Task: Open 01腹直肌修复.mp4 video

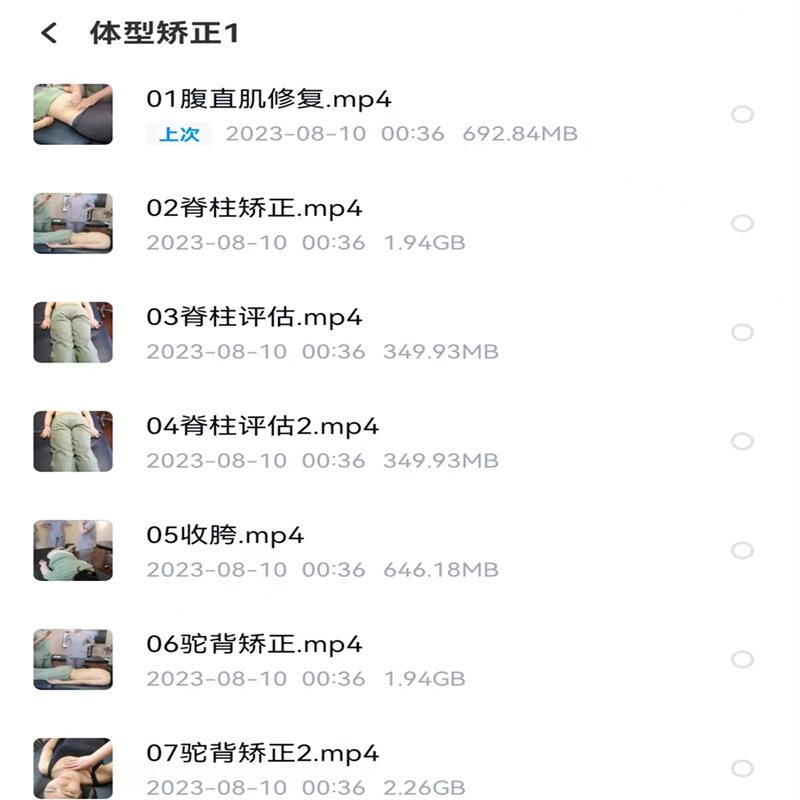Action: pyautogui.click(x=269, y=100)
